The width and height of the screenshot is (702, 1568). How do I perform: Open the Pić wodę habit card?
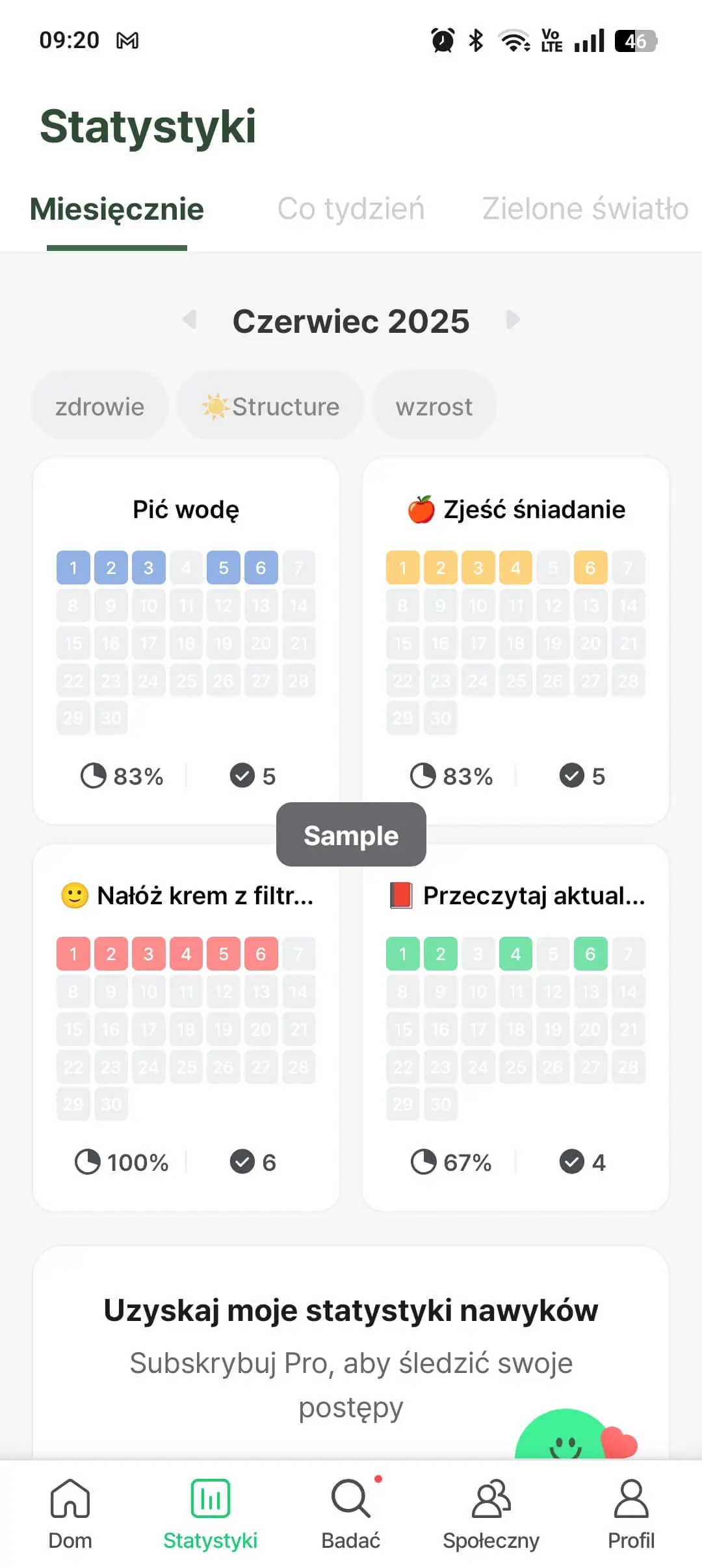[186, 640]
